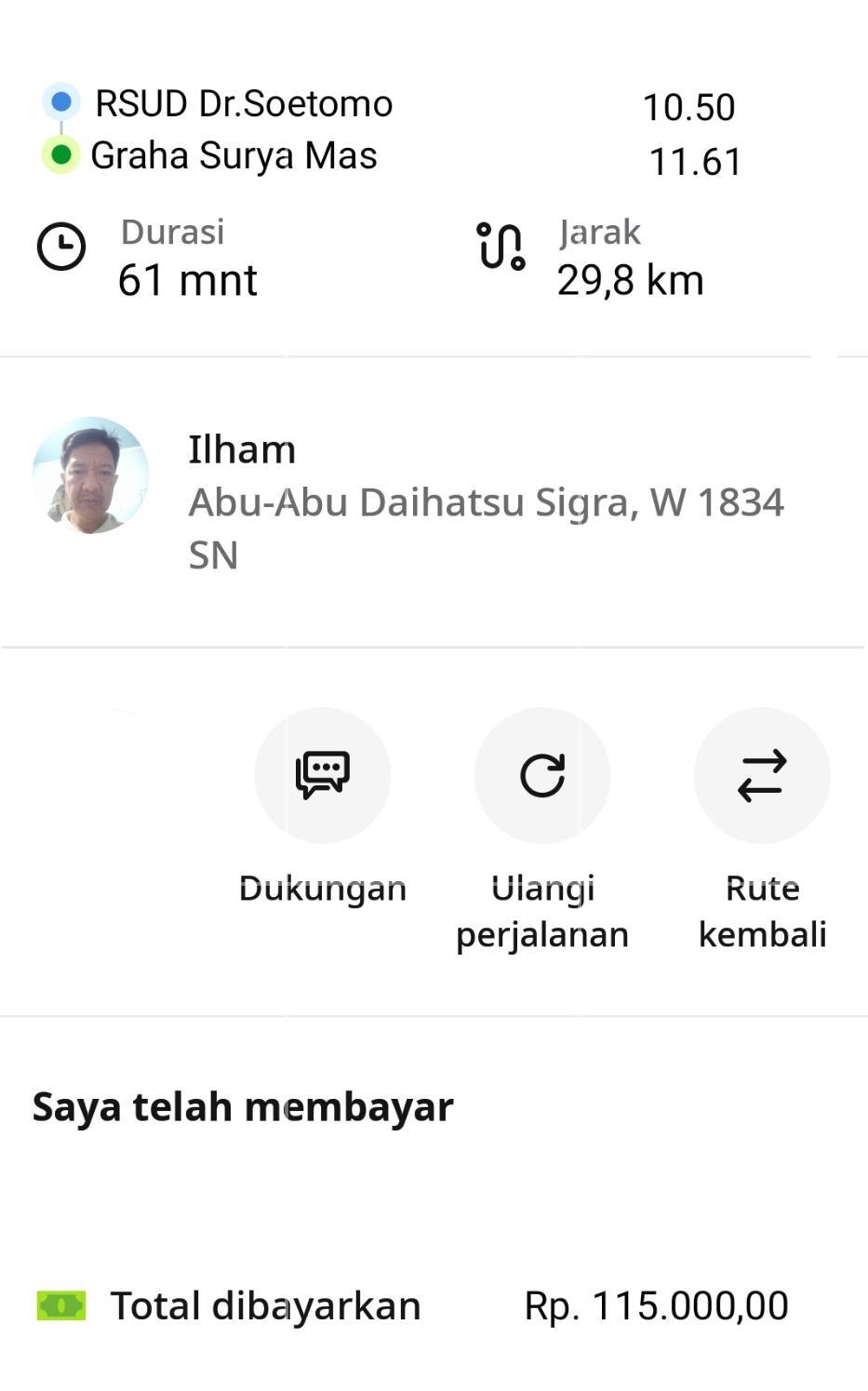
Task: Choose Rute kembali return route
Action: point(762,775)
